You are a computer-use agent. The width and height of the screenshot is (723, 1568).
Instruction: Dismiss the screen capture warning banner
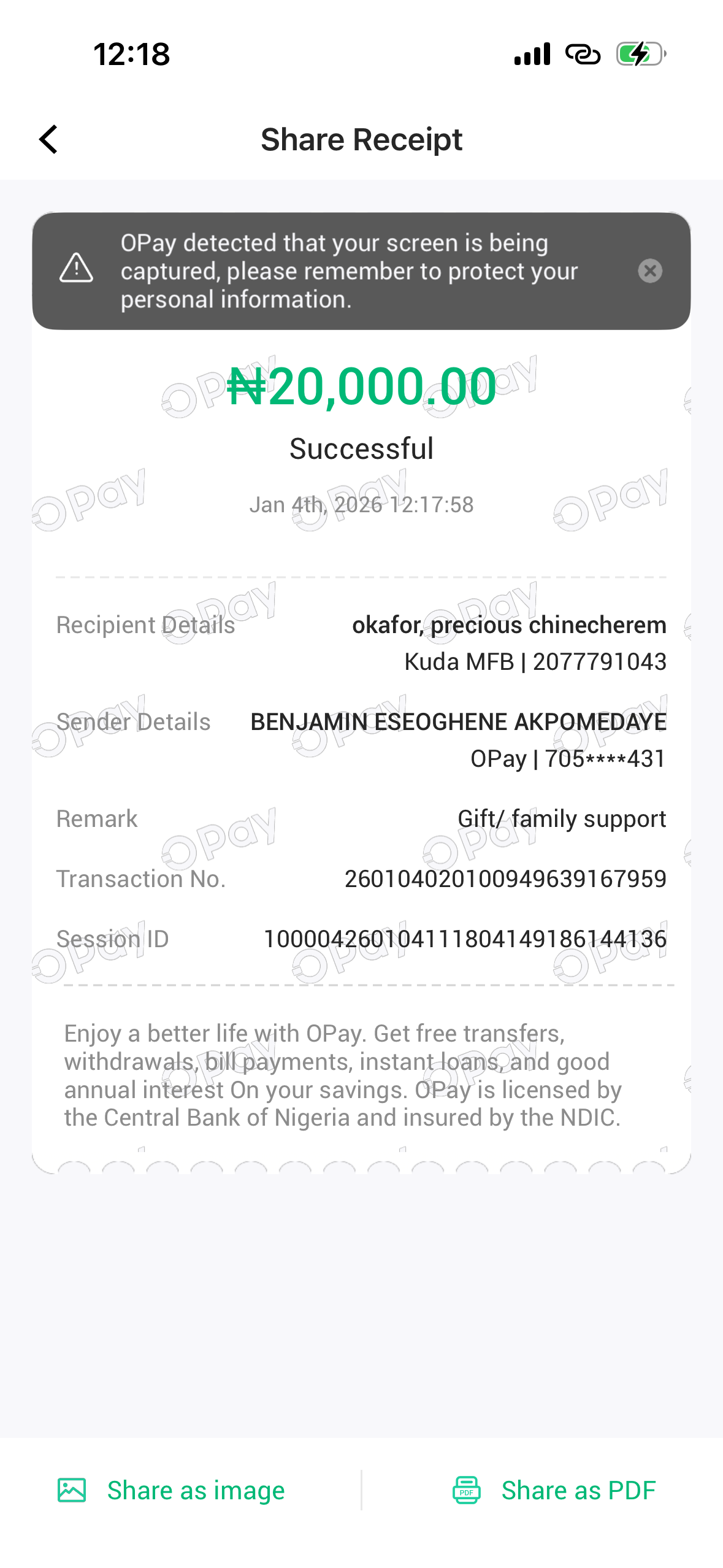coord(649,271)
